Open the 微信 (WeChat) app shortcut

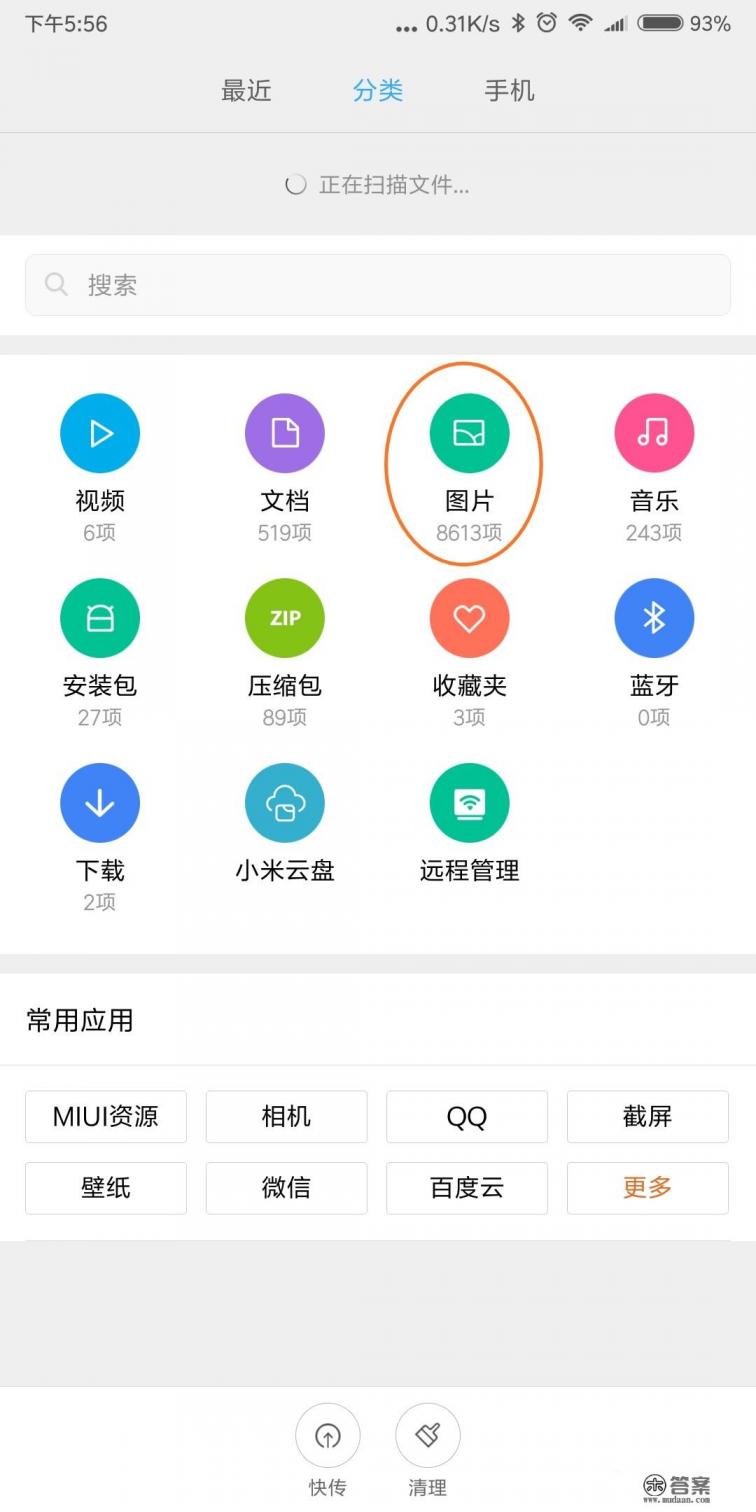click(286, 1188)
